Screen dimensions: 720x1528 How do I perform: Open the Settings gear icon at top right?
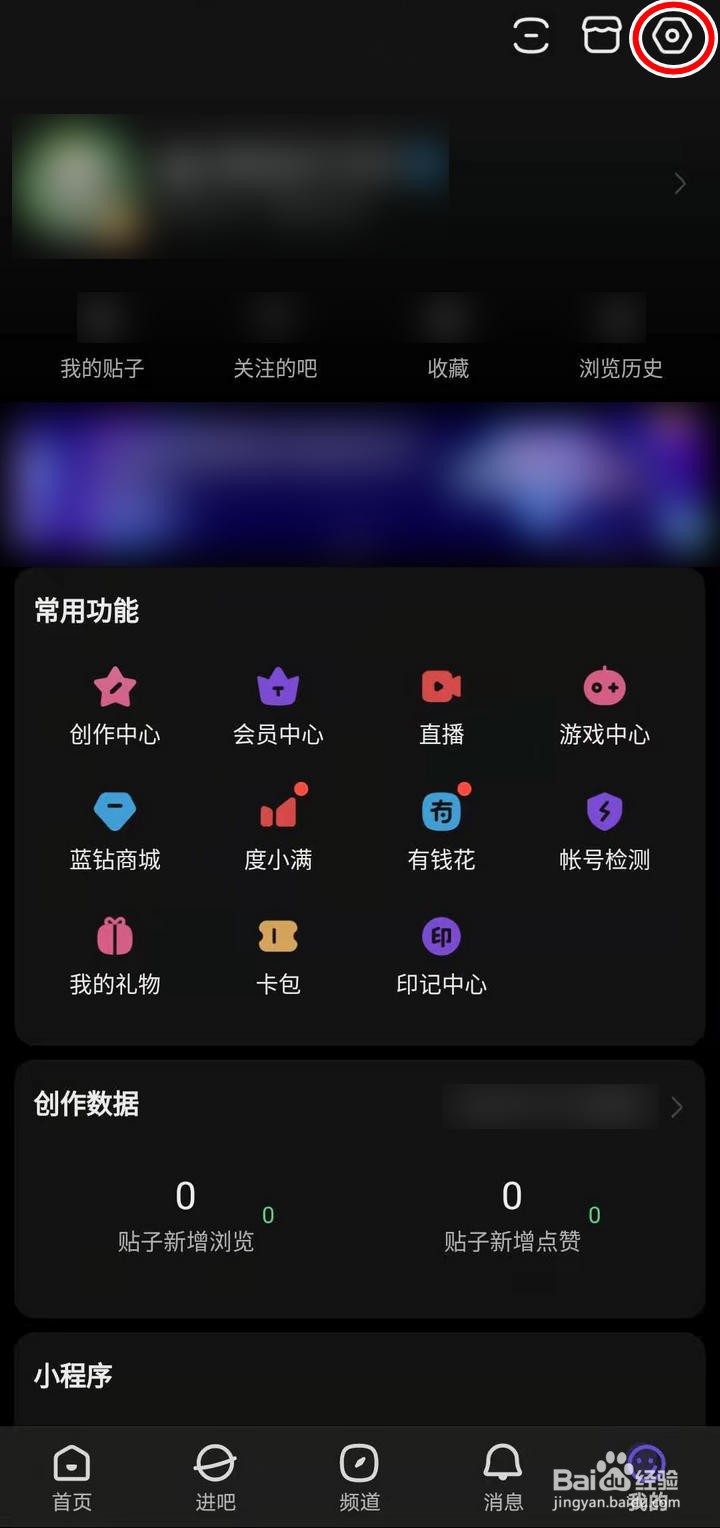point(672,36)
